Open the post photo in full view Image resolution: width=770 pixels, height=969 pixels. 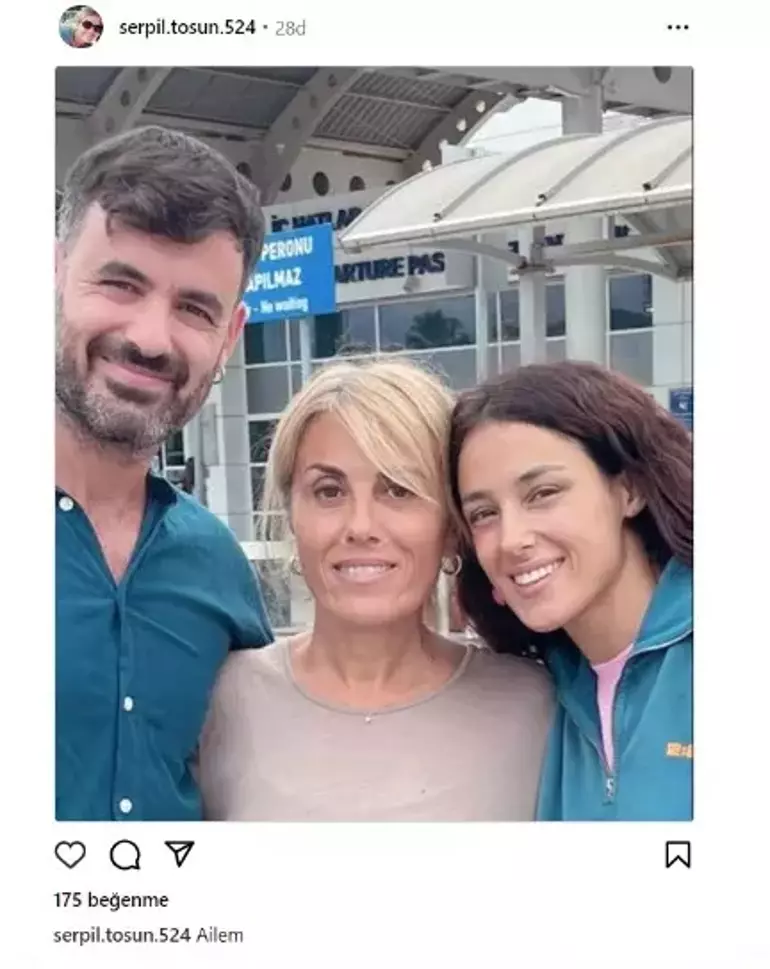(374, 444)
